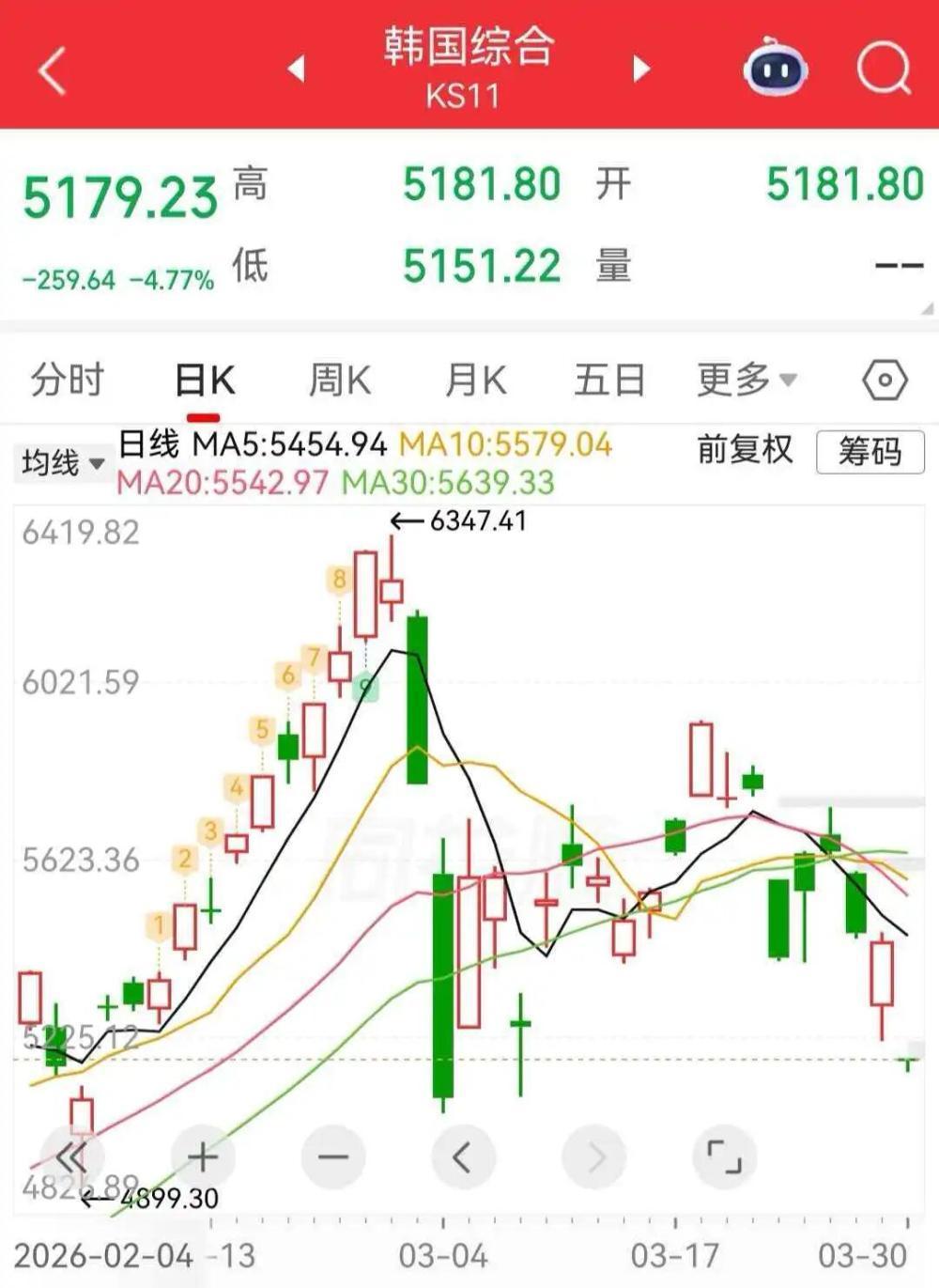
Task: Expand the 更多 period dropdown
Action: coord(747,380)
